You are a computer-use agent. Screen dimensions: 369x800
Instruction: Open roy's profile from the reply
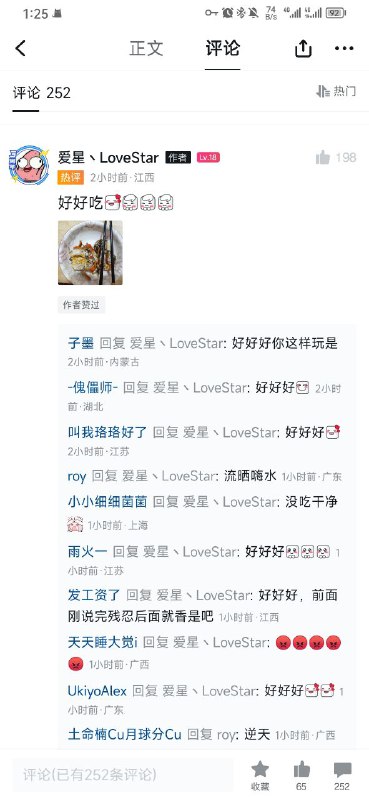(x=77, y=477)
